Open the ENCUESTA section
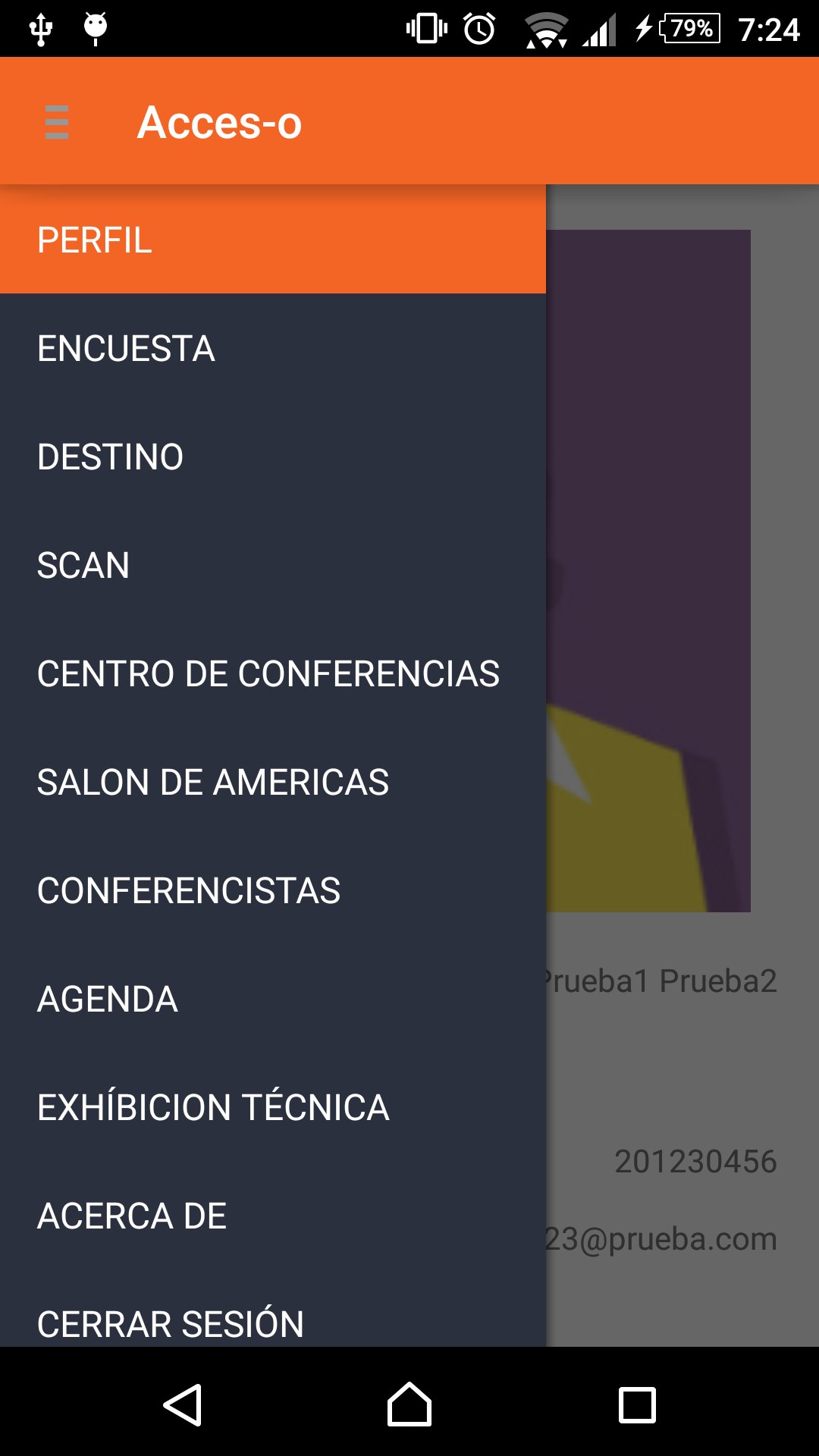The width and height of the screenshot is (819, 1456). 125,347
